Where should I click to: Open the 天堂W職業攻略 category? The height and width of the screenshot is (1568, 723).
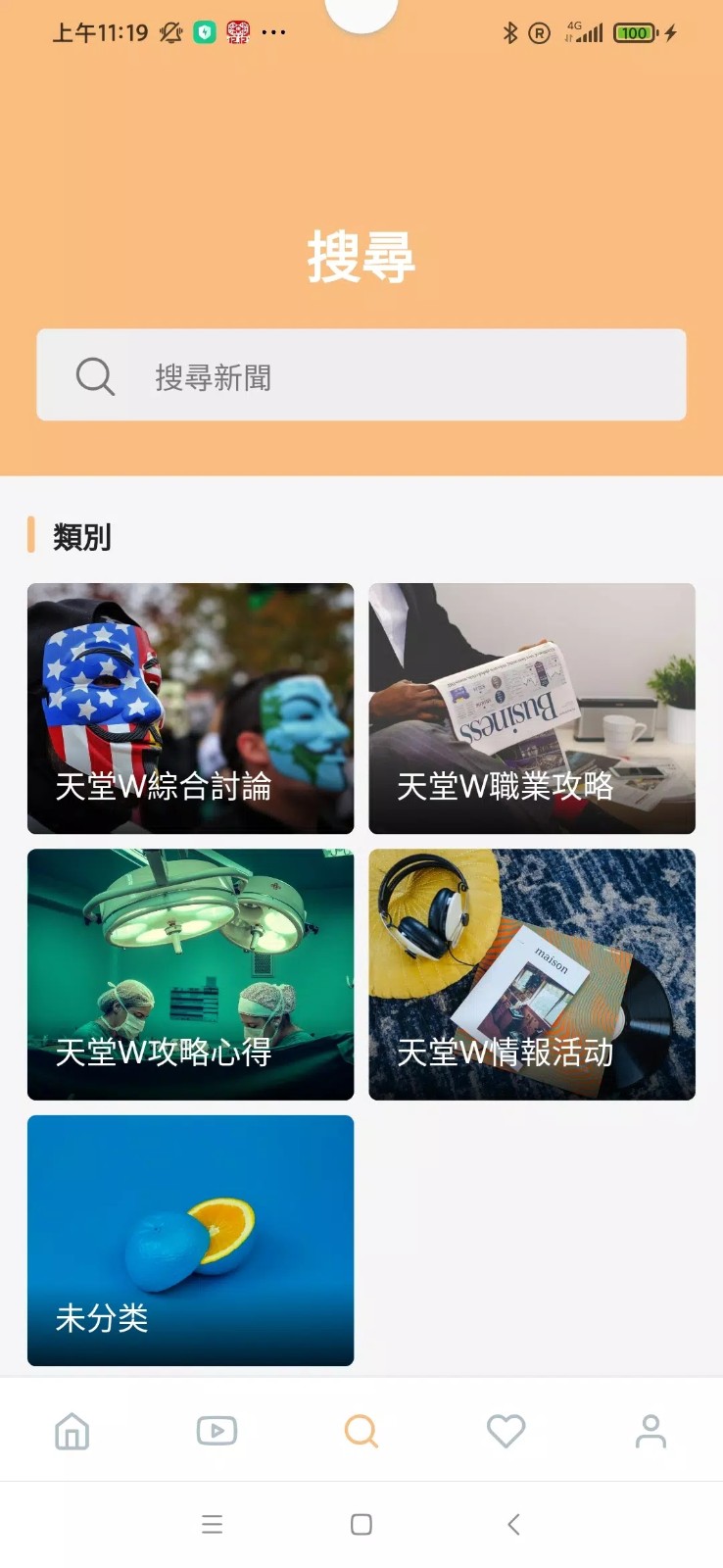click(x=532, y=709)
